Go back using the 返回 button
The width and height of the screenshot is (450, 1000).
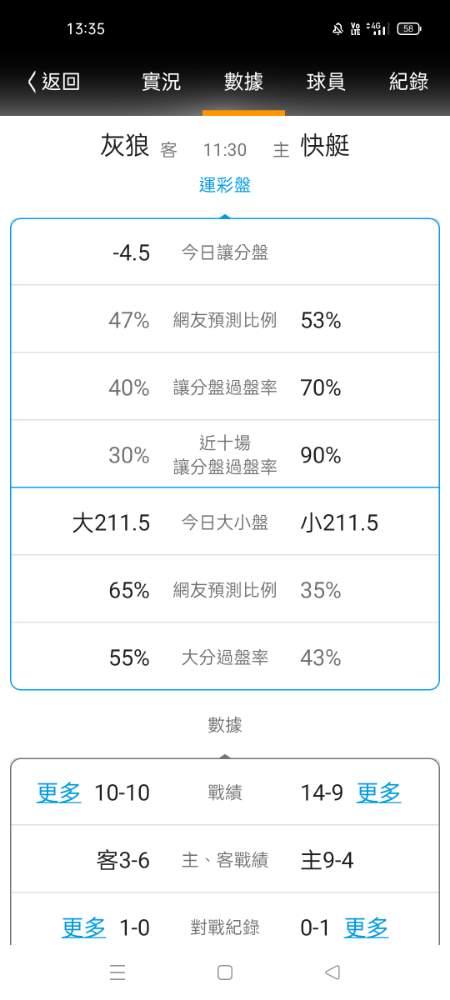point(54,82)
